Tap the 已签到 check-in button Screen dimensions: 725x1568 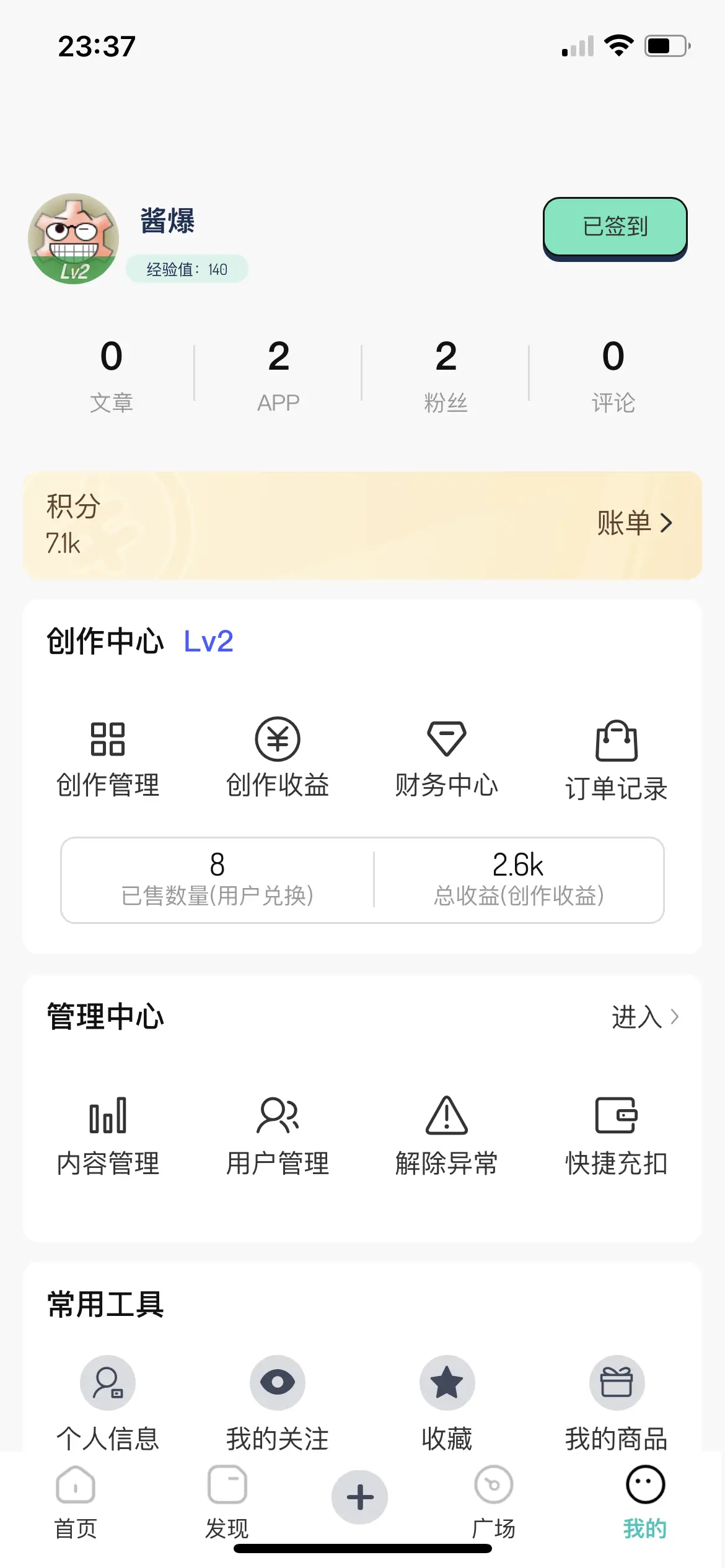click(615, 227)
